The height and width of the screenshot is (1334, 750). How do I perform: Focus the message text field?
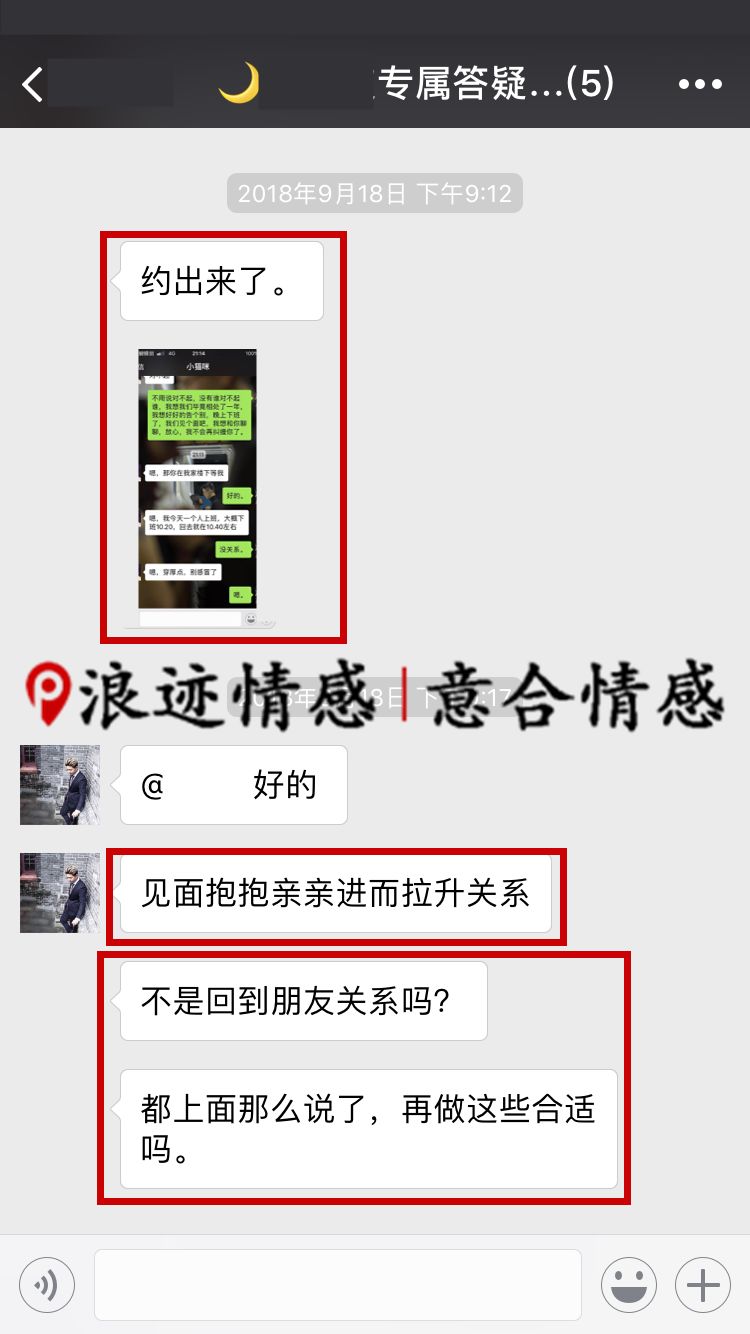[x=338, y=1284]
